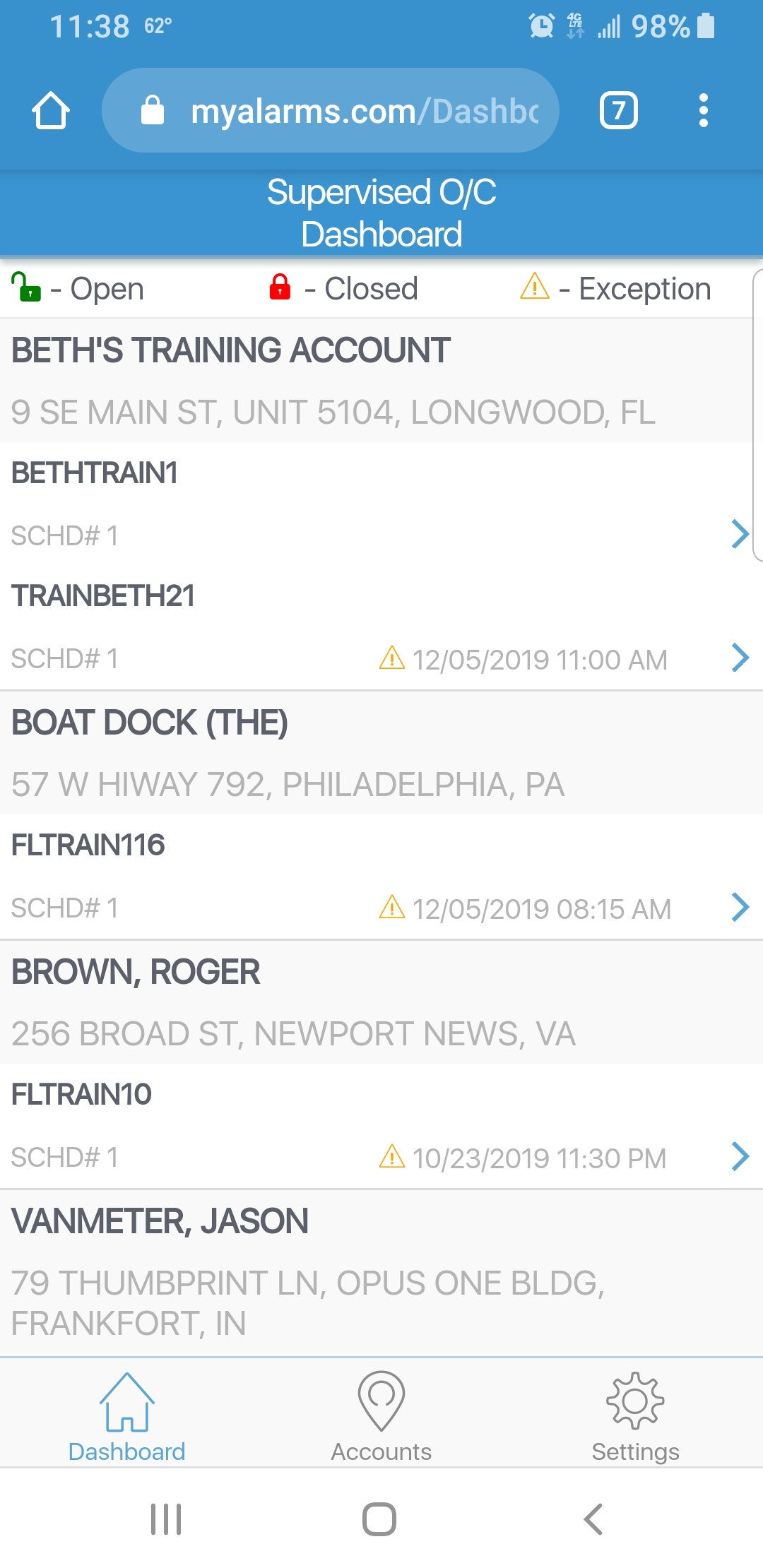This screenshot has width=763, height=1568.
Task: Go to the Settings tab
Action: pos(635,1417)
